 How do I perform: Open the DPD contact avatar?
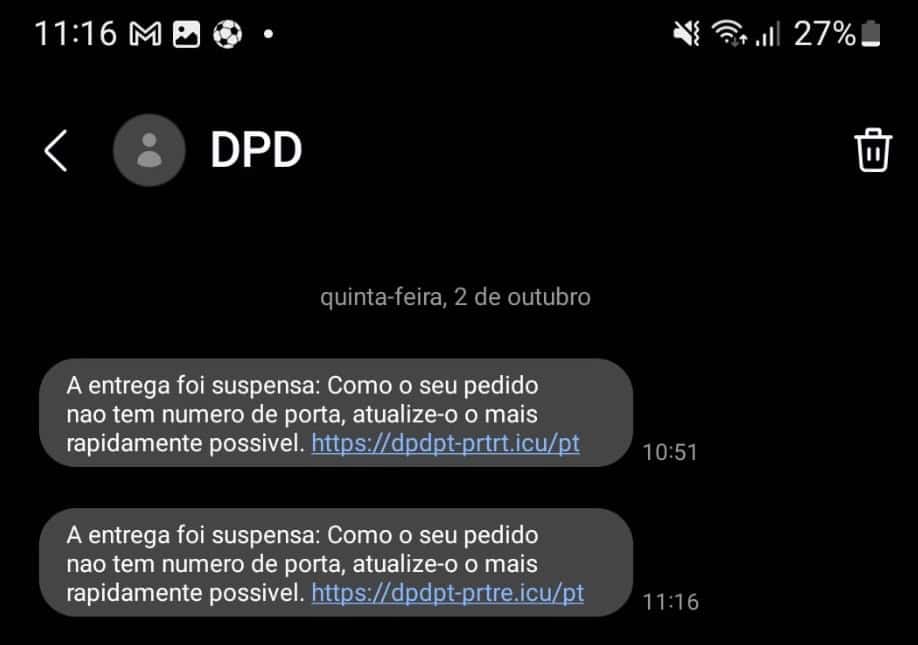click(x=149, y=150)
